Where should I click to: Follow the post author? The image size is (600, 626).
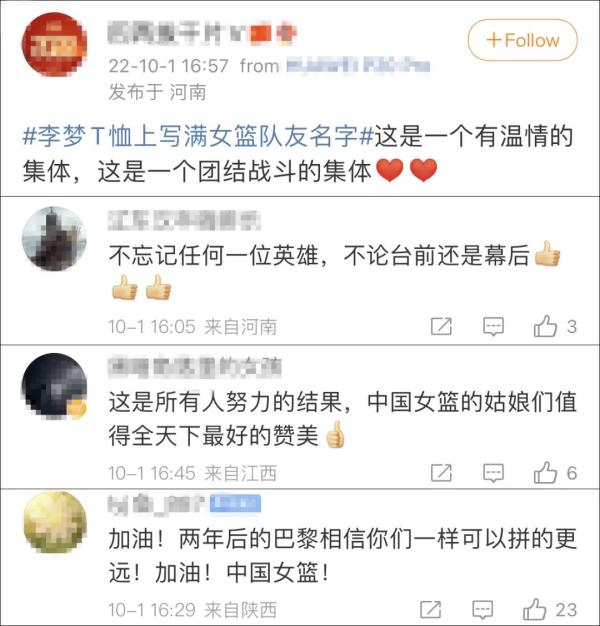[522, 41]
